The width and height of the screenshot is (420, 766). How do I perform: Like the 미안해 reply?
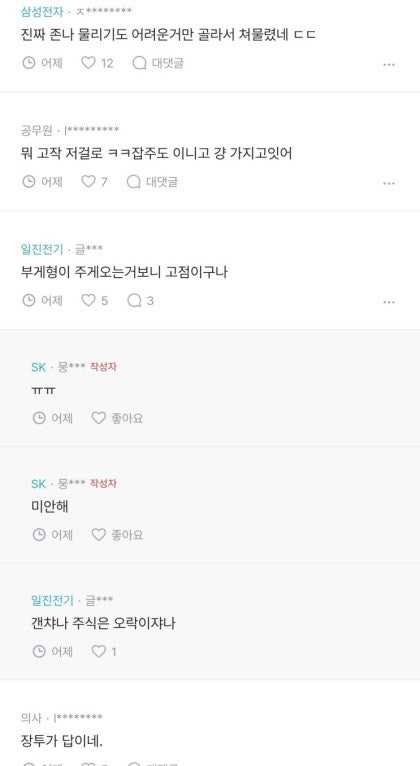tap(117, 534)
